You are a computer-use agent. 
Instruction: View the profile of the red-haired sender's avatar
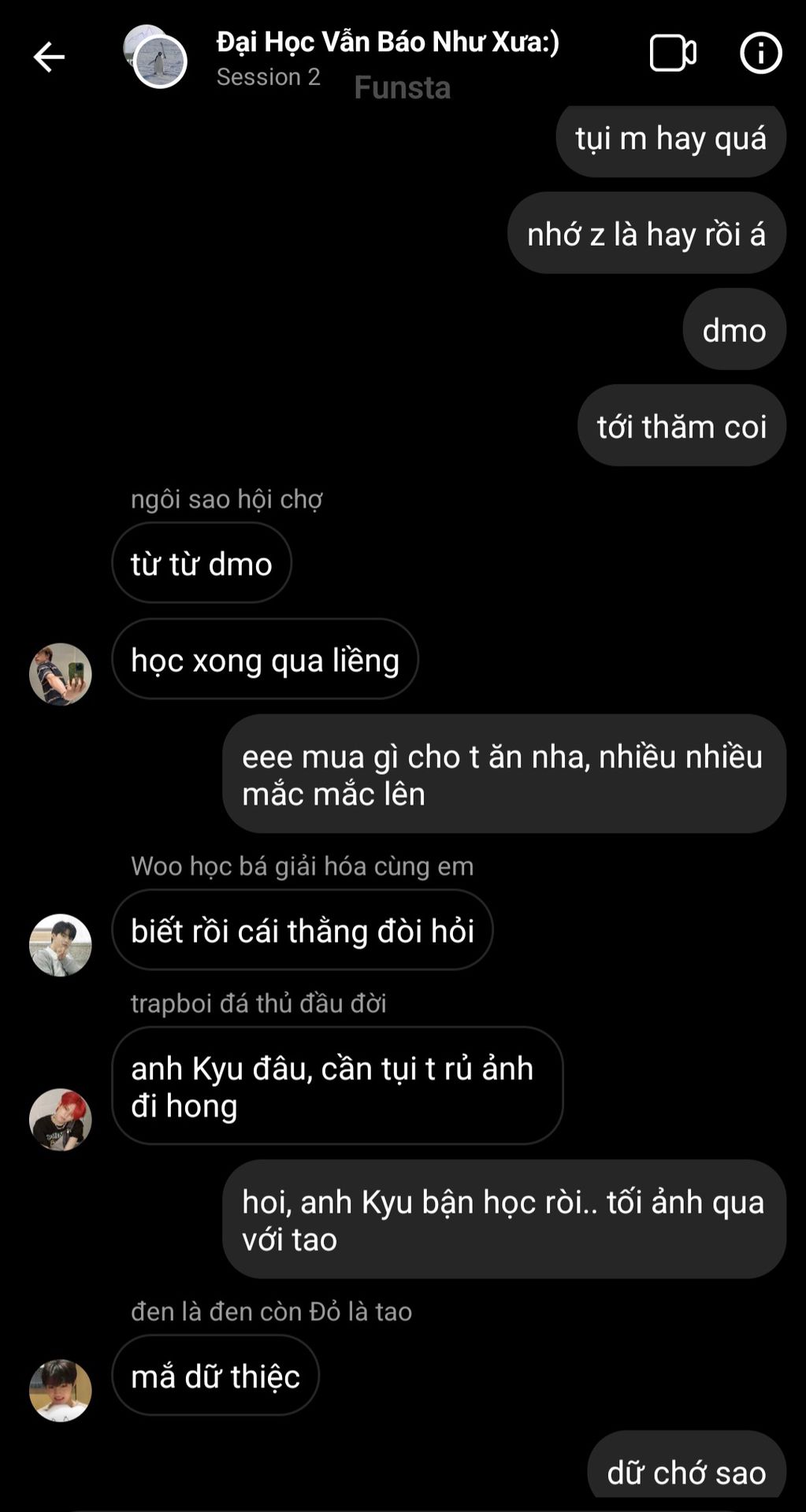point(61,1119)
